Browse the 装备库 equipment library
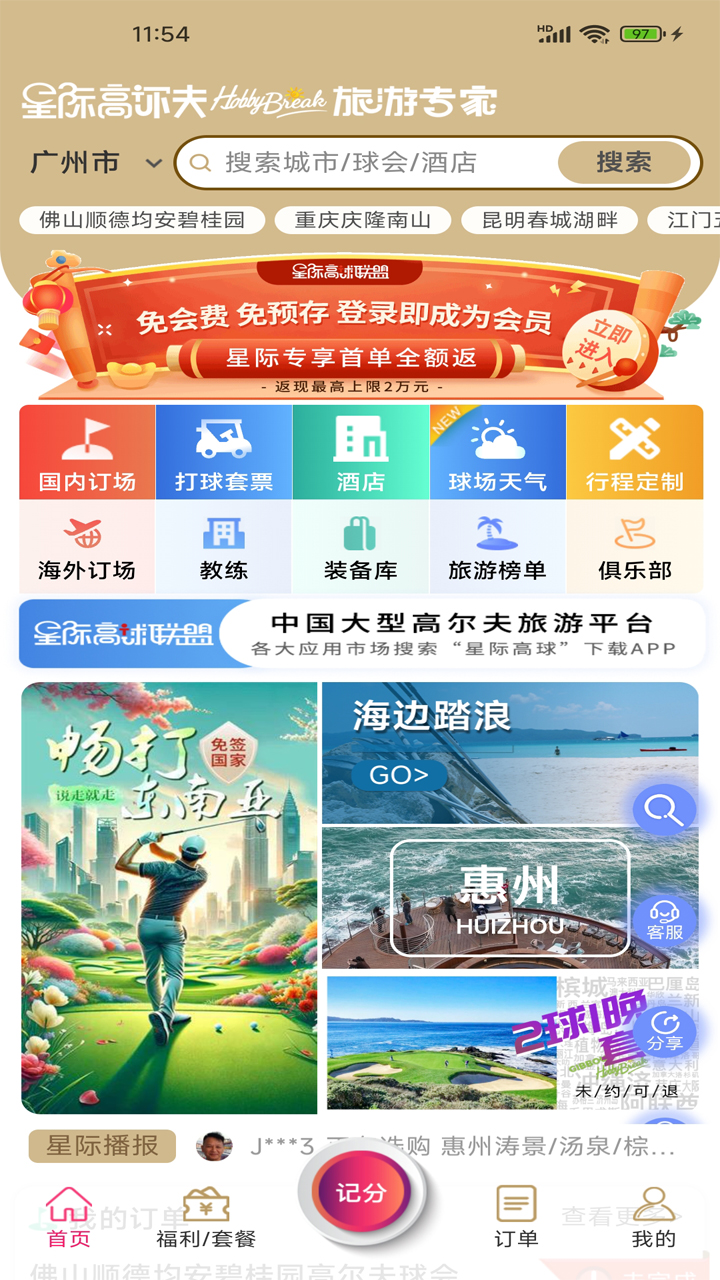This screenshot has width=720, height=1280. point(360,546)
